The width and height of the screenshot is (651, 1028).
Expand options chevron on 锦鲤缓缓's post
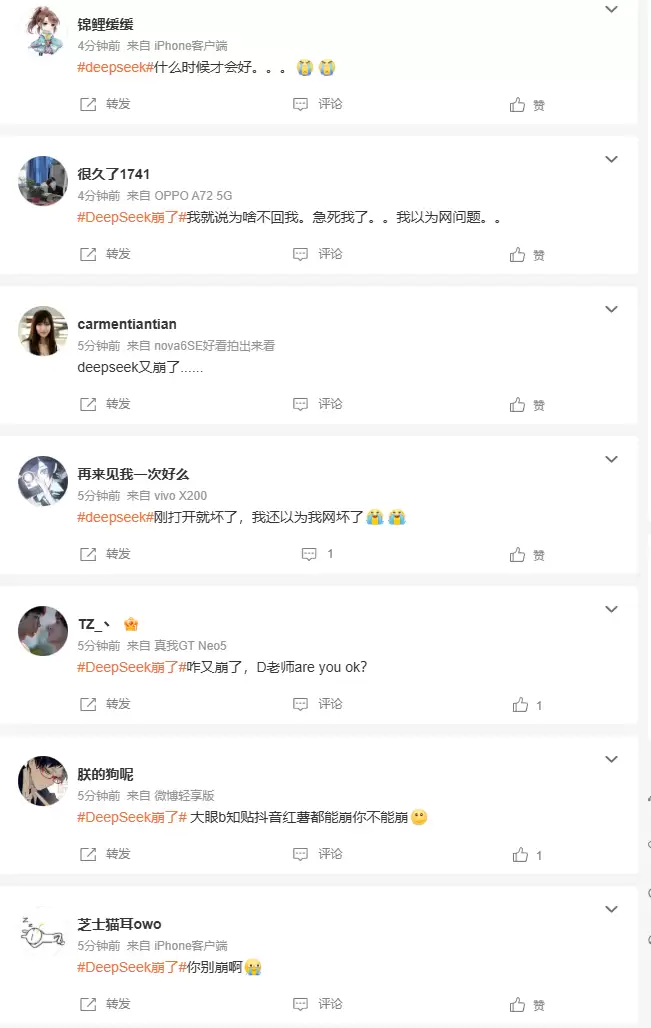(x=611, y=9)
